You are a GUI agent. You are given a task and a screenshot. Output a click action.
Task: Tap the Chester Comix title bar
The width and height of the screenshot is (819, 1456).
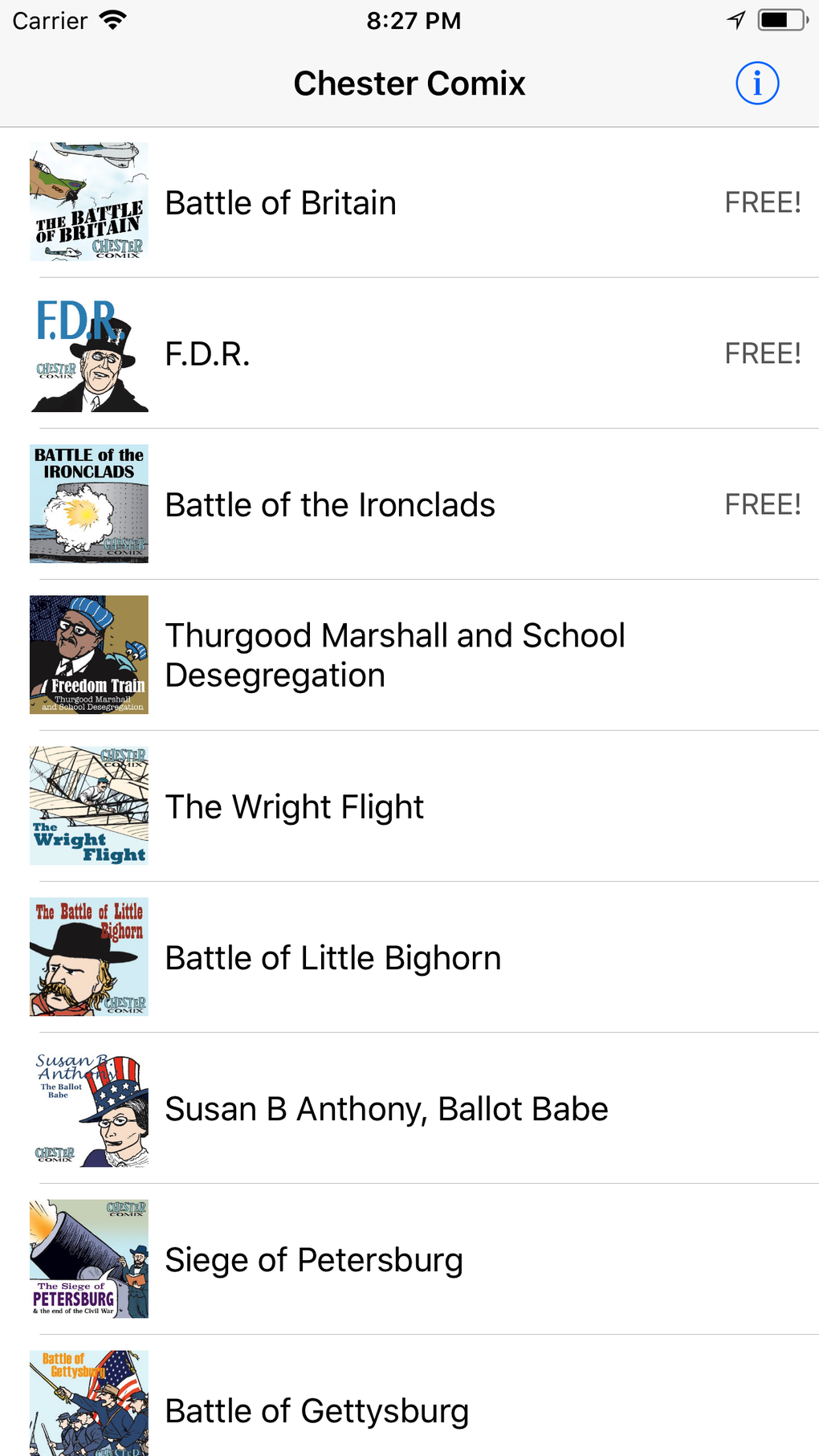click(x=409, y=83)
